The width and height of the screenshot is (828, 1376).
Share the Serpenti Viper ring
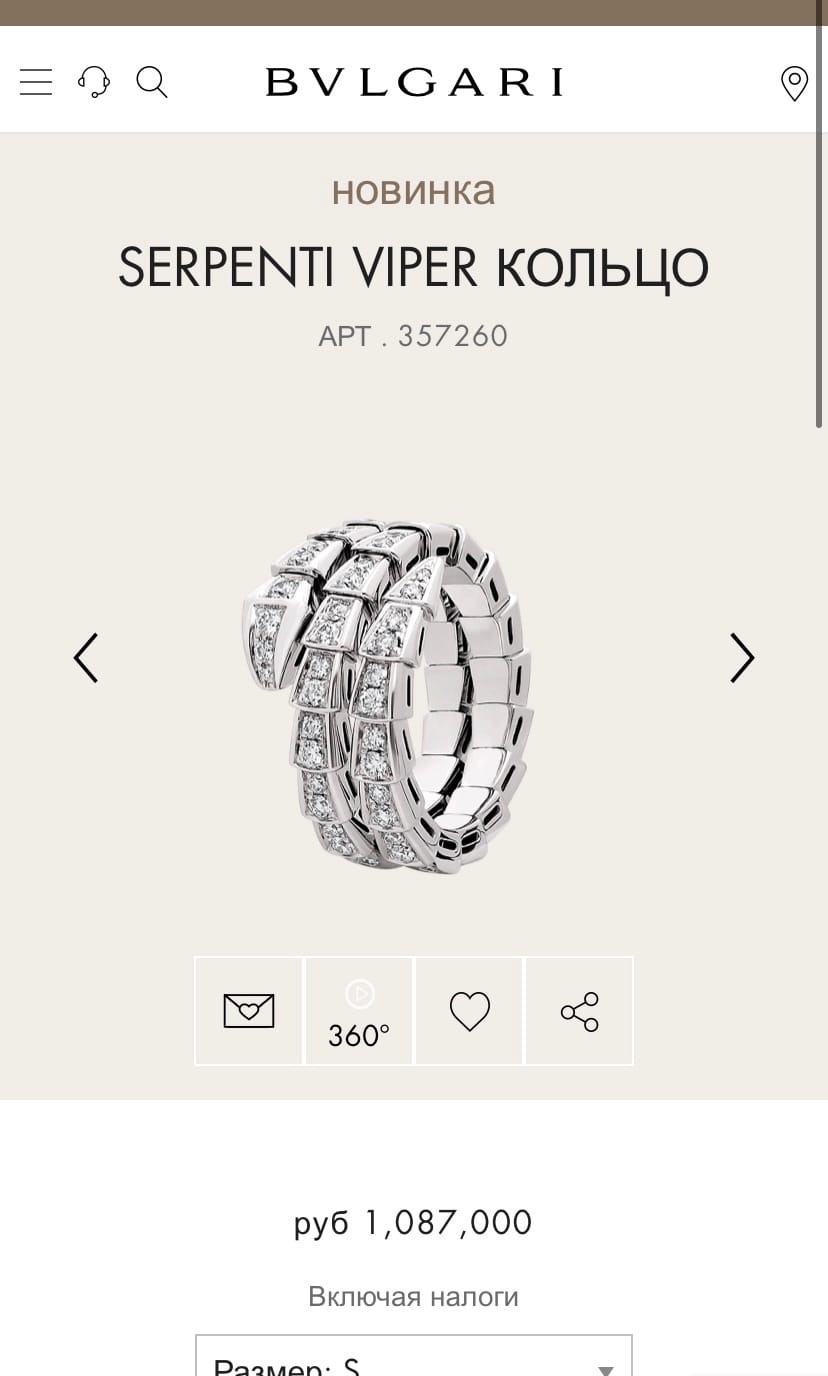(x=579, y=1011)
